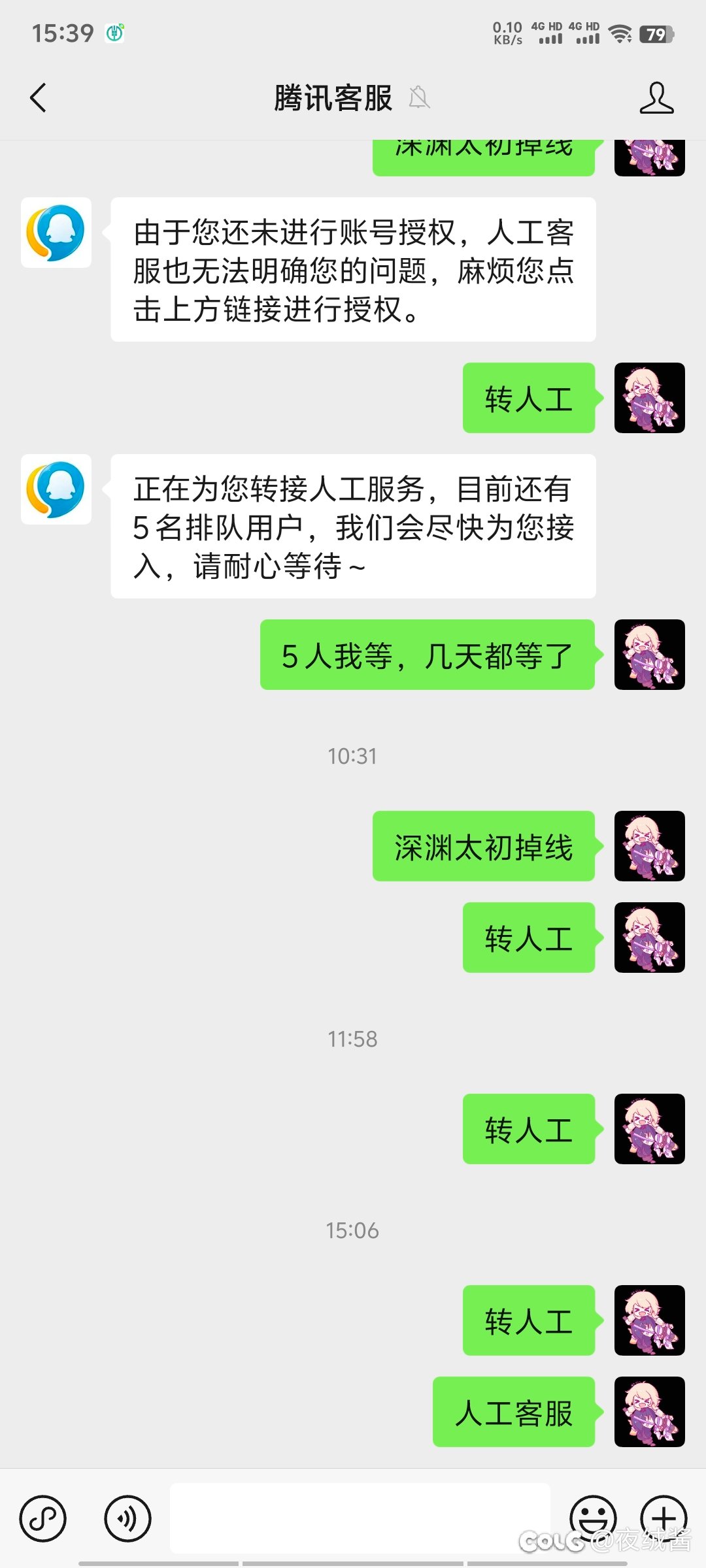The height and width of the screenshot is (1568, 706).
Task: Tap your avatar next to 人工客服 message
Action: pos(650,1412)
